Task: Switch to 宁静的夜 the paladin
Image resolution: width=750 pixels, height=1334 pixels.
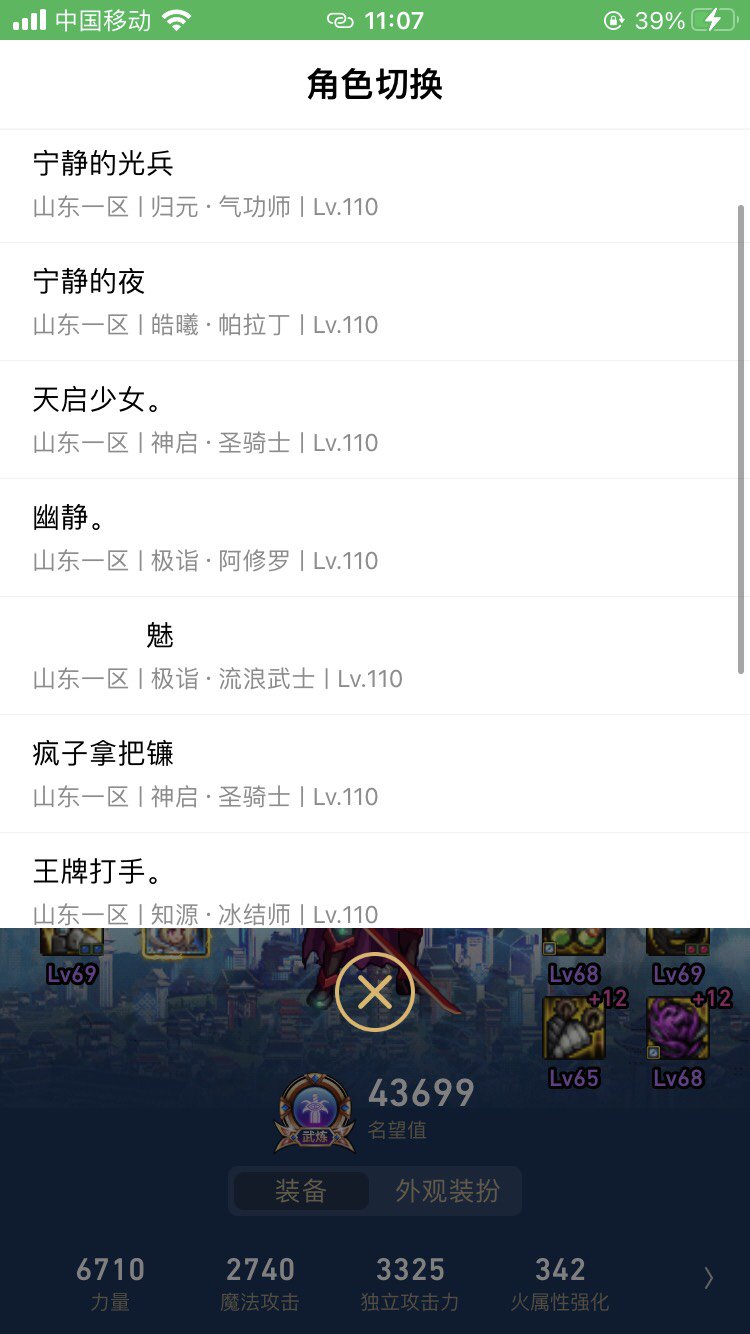Action: (x=375, y=300)
